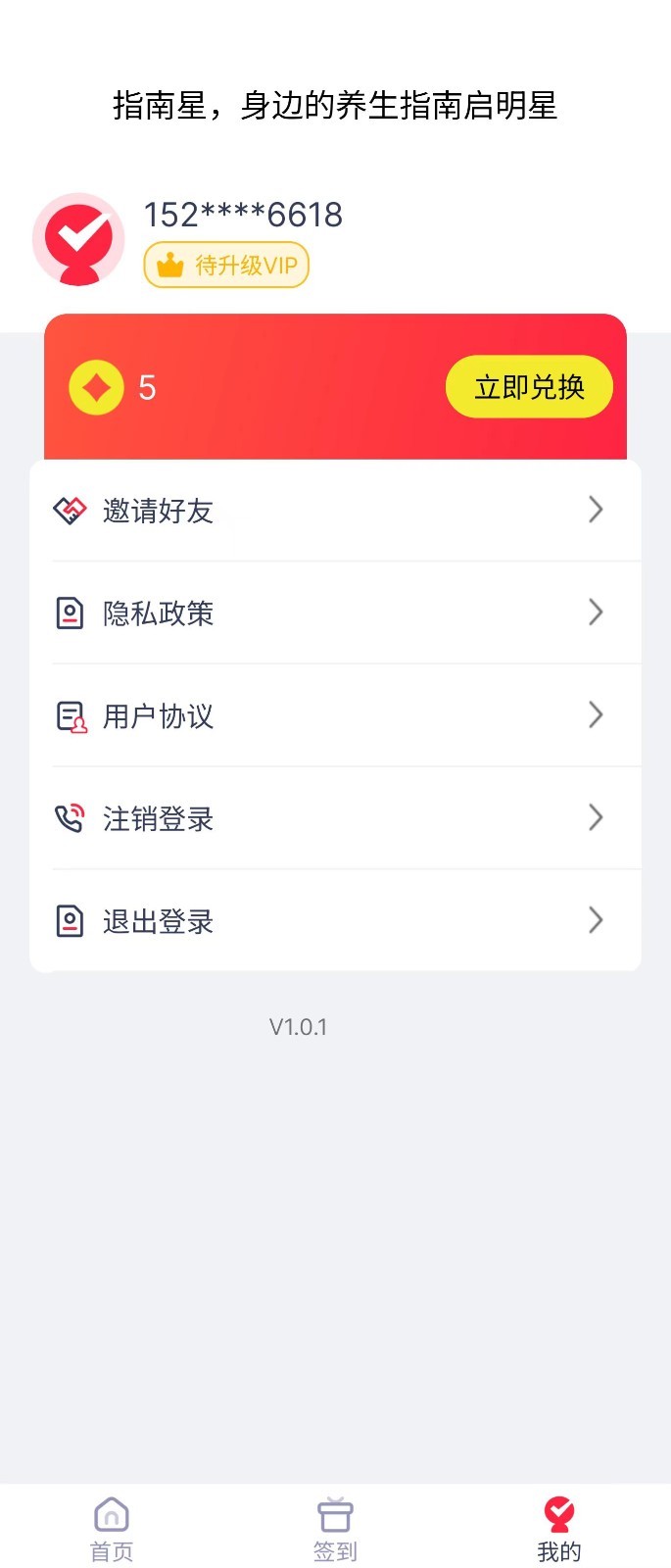671x1568 pixels.
Task: Select the 我的 profile tab
Action: pos(558,1529)
